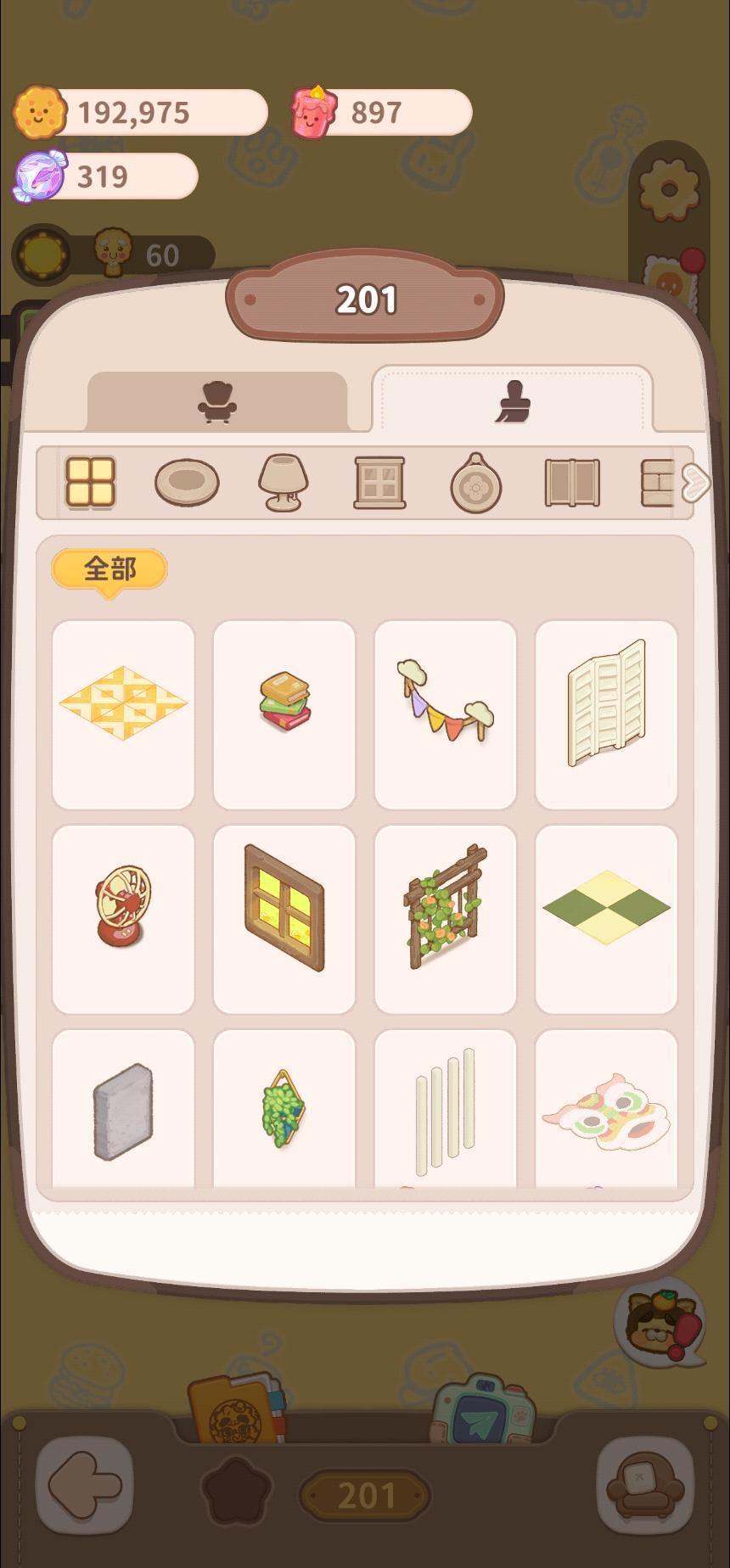Filter by the lamp category
The width and height of the screenshot is (730, 1568).
pos(282,482)
